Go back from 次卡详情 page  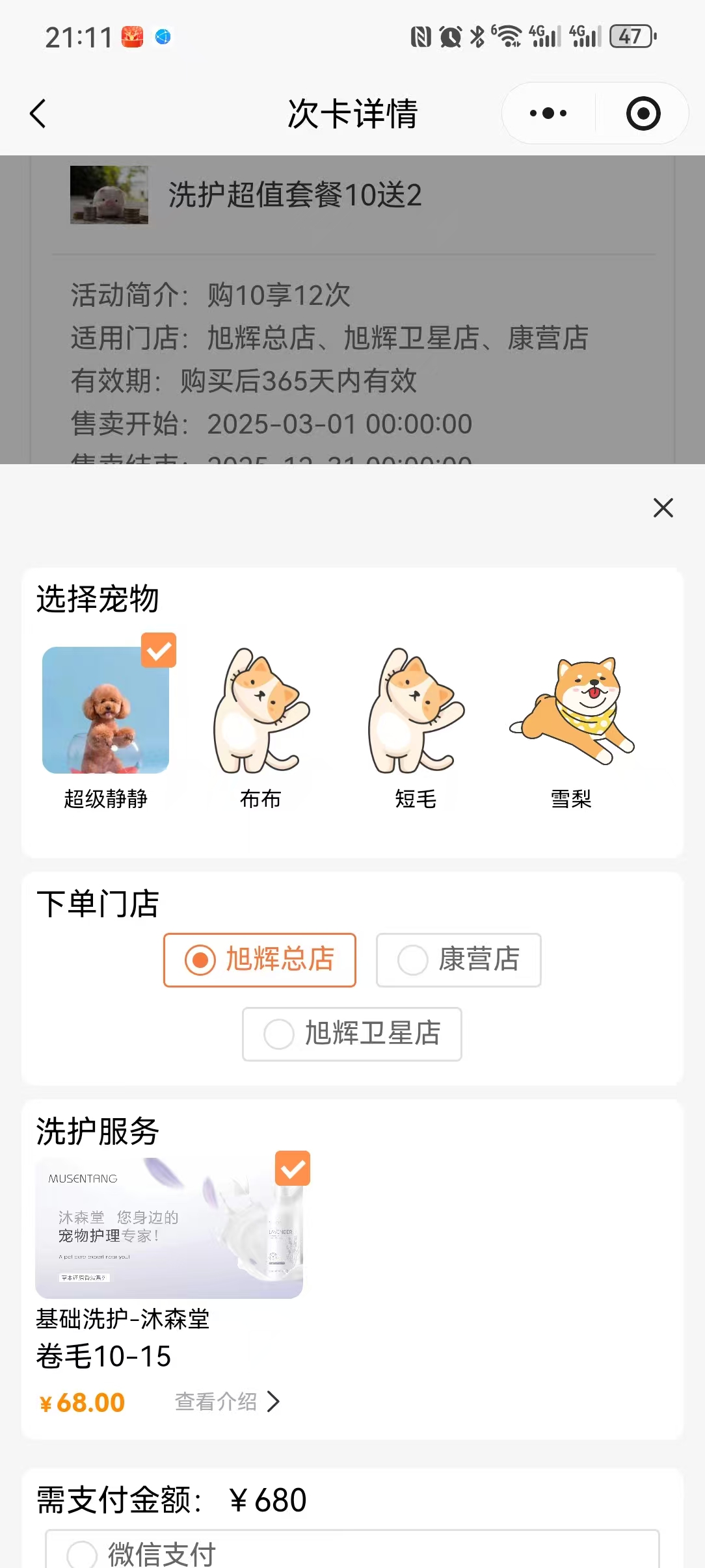[39, 114]
